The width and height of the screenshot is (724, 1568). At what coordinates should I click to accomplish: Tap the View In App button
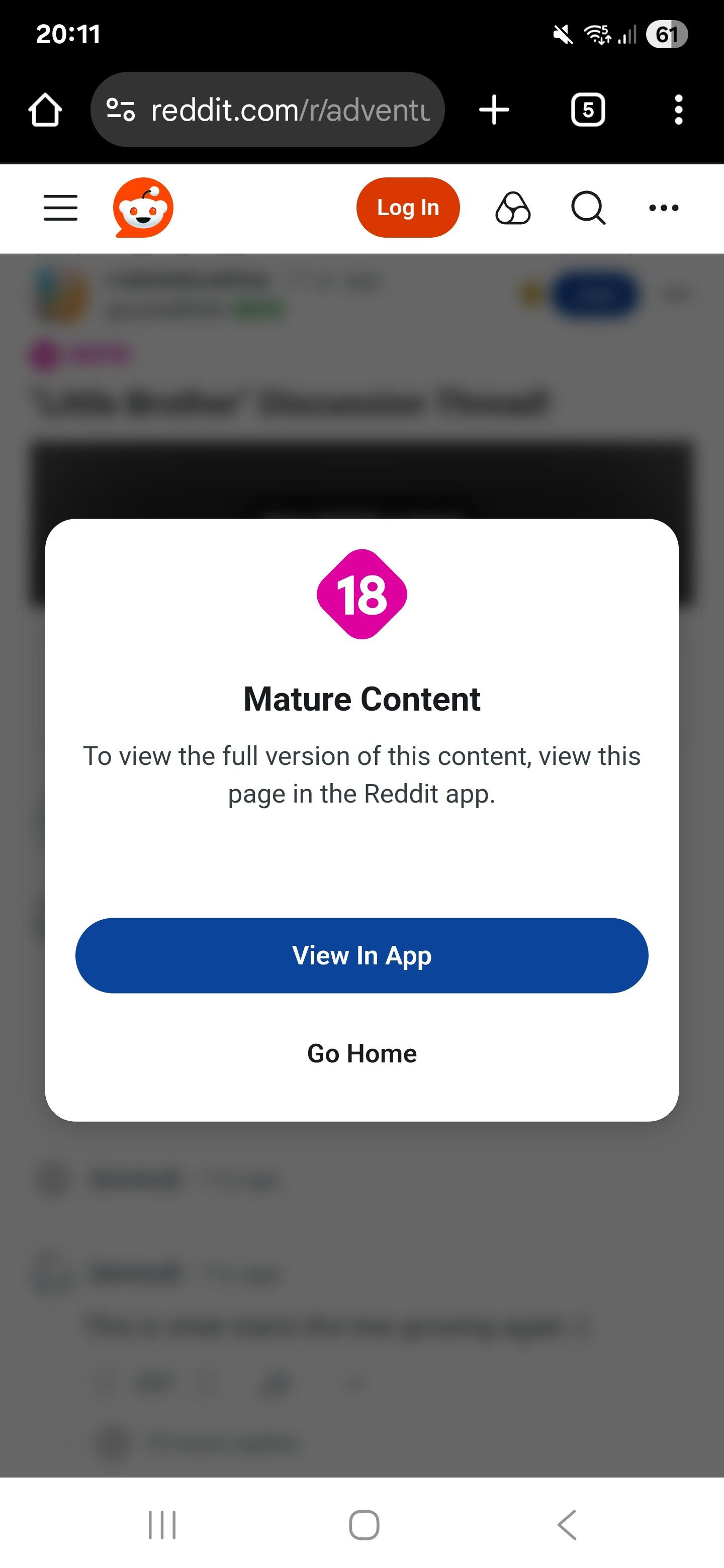[x=361, y=955]
